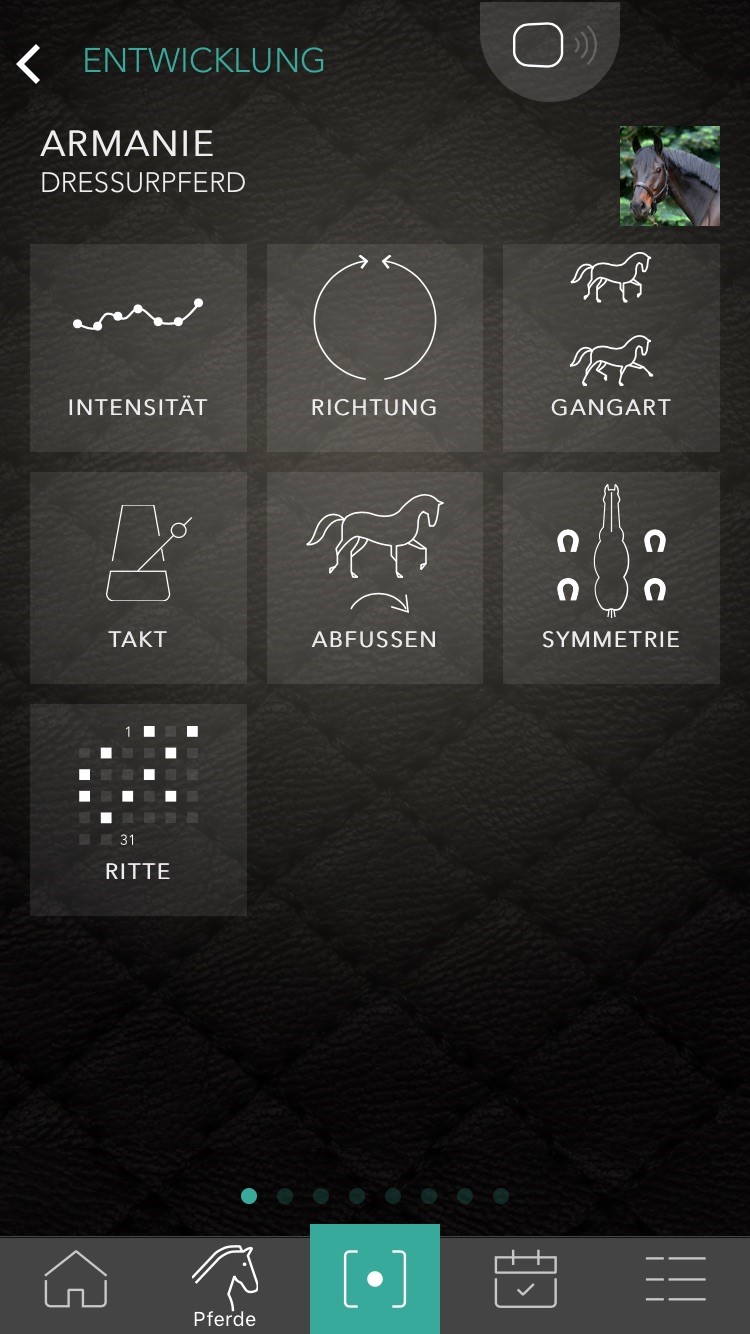The width and height of the screenshot is (750, 1334).
Task: Open the Ritte calendar tile
Action: 138,809
